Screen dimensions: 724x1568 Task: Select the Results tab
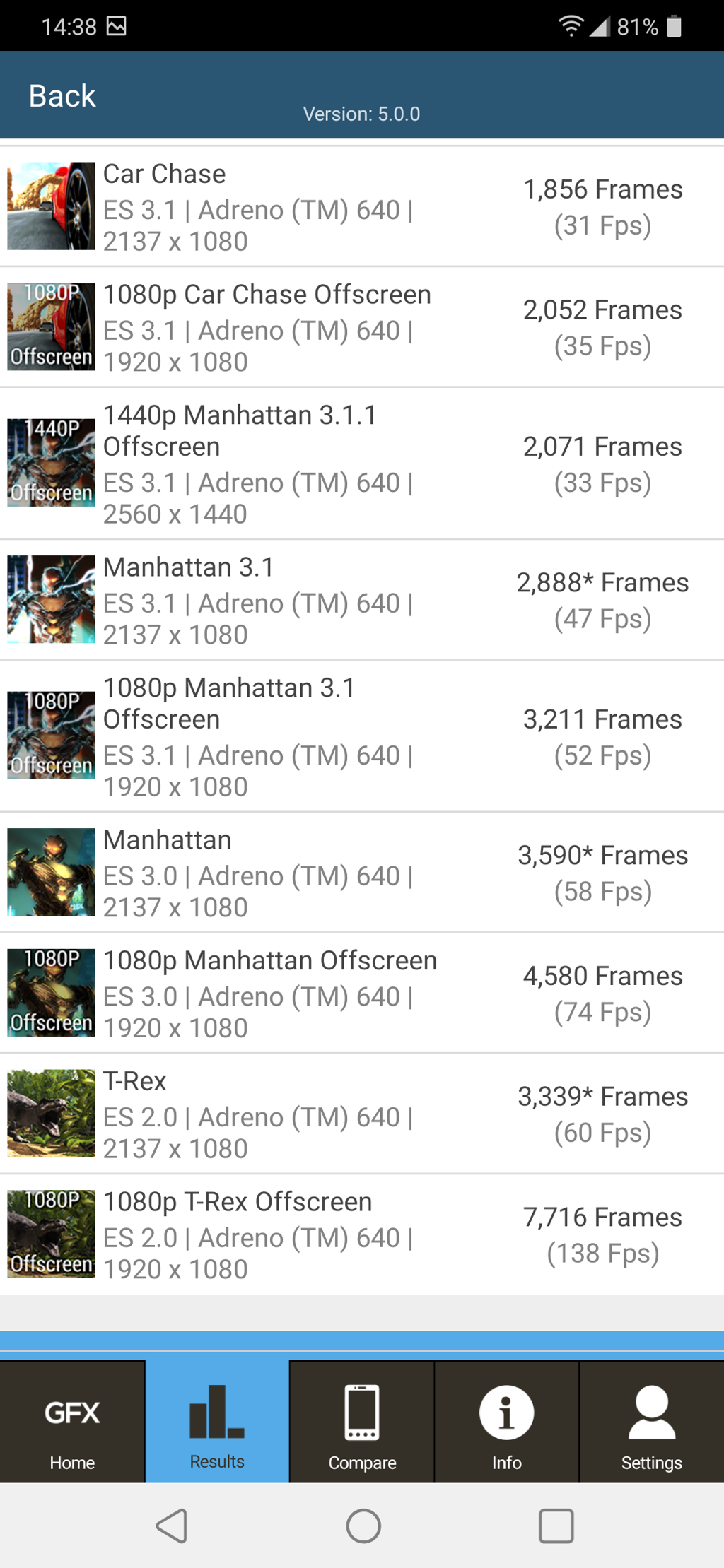coord(217,1421)
